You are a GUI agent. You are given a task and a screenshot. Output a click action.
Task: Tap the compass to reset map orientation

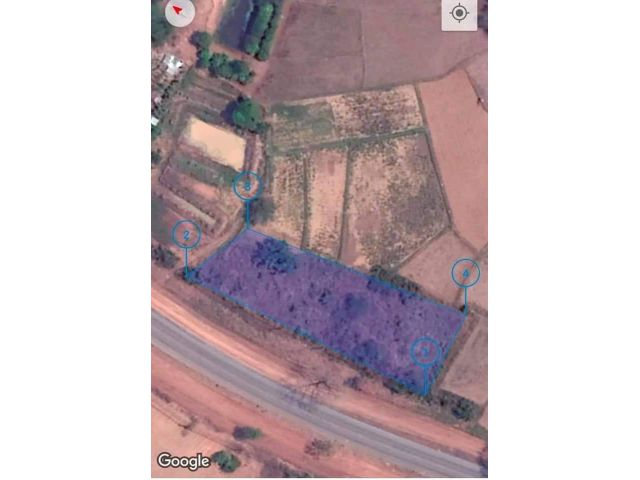pos(178,12)
